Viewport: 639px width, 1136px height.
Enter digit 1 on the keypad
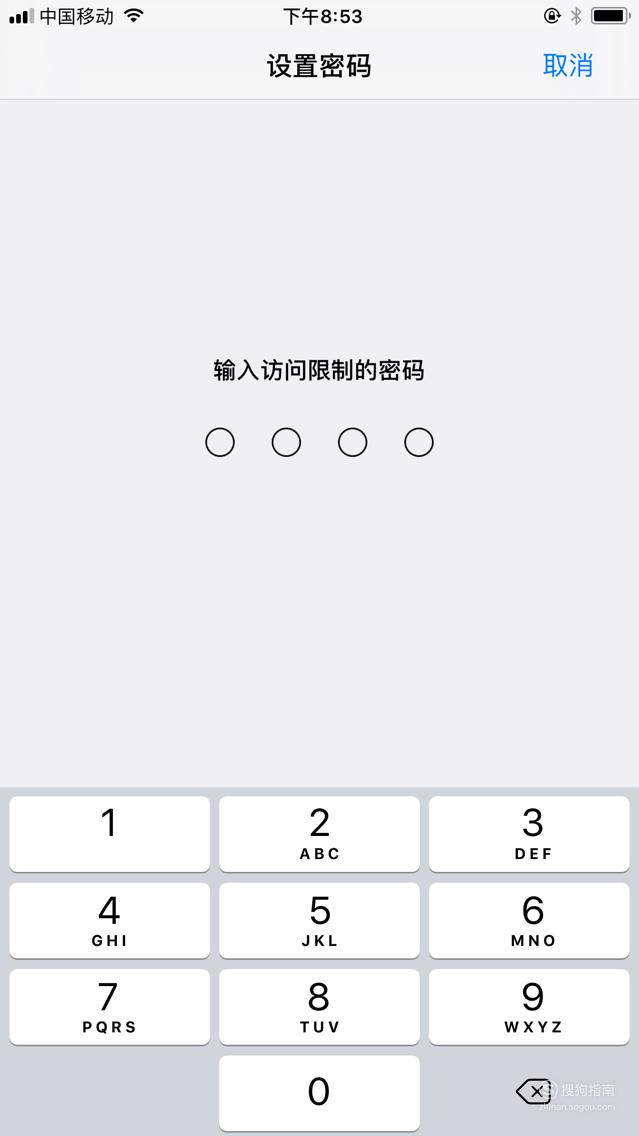click(x=109, y=834)
